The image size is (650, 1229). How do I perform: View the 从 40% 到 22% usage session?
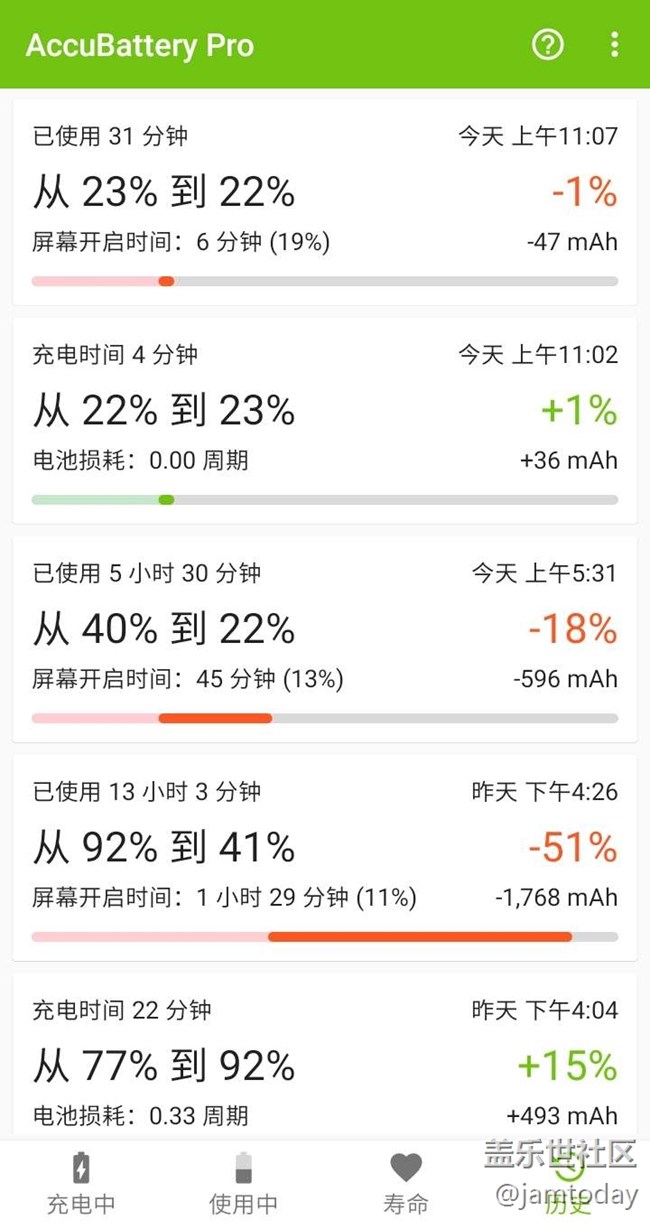click(325, 639)
